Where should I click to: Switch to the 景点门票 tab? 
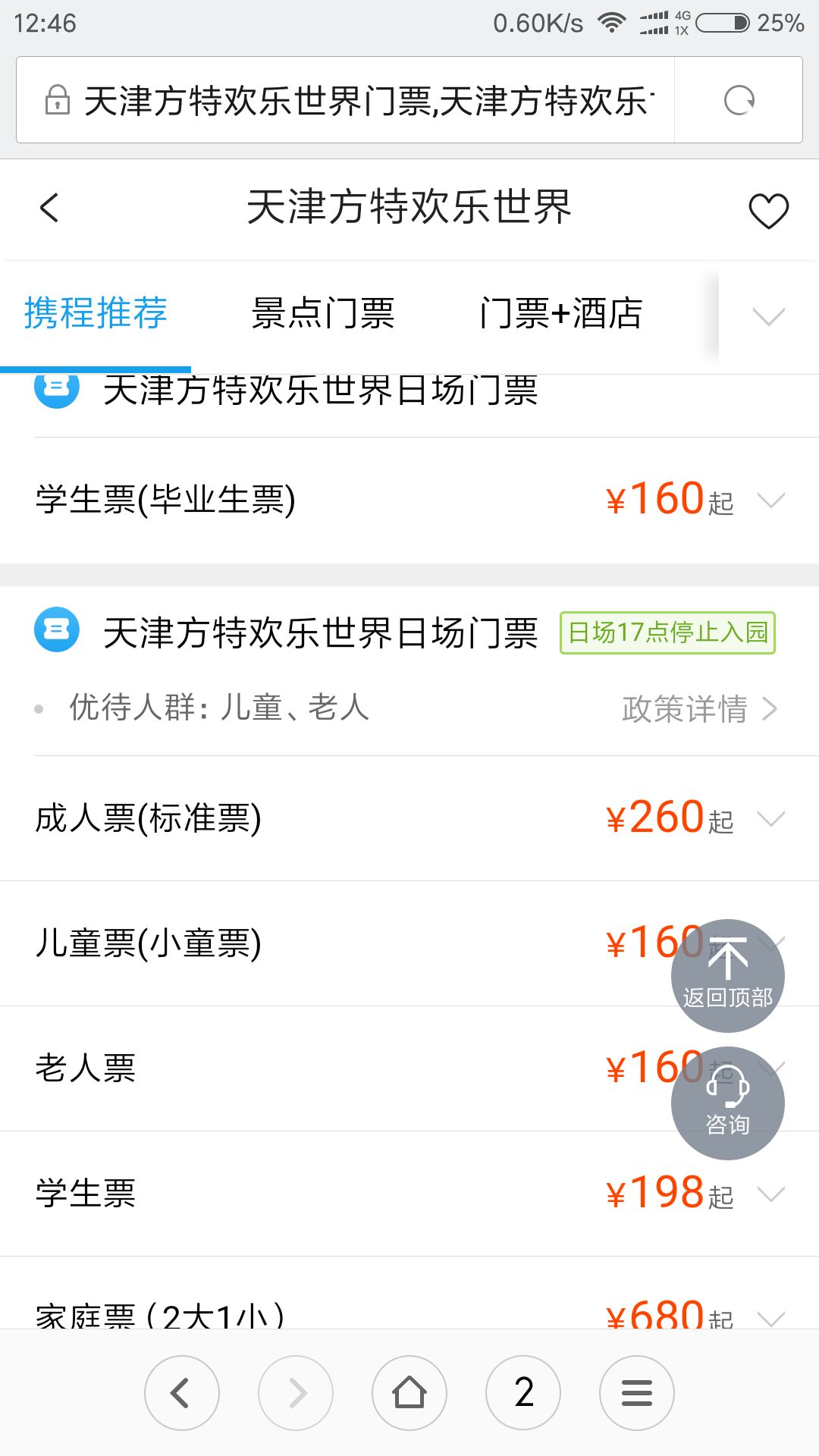[323, 313]
